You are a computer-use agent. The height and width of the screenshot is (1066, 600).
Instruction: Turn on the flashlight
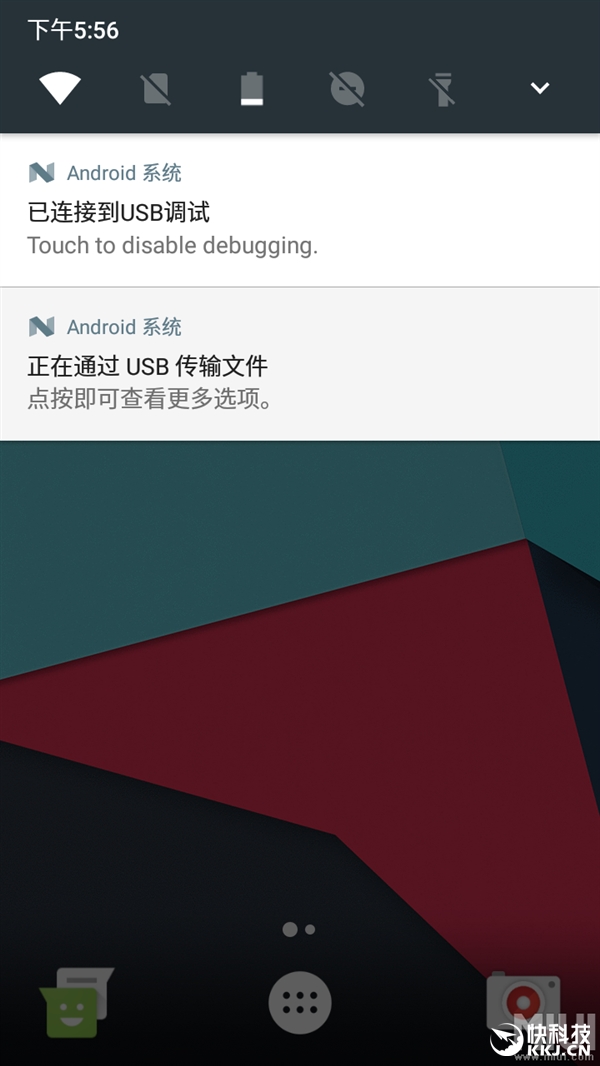442,89
